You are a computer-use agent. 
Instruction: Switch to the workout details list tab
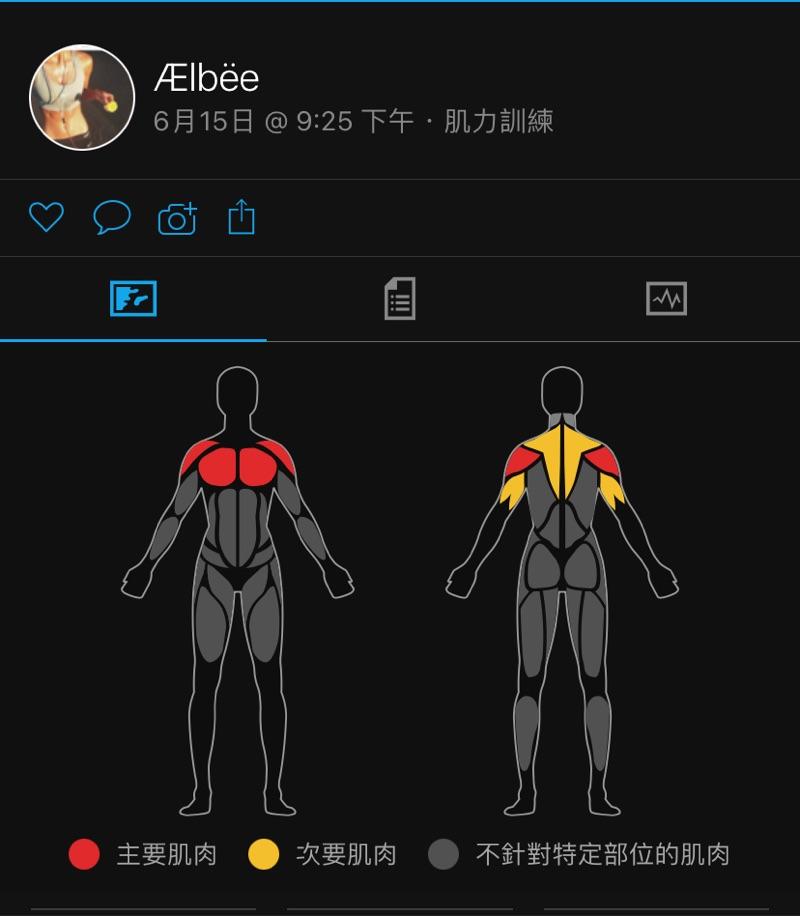click(x=400, y=298)
